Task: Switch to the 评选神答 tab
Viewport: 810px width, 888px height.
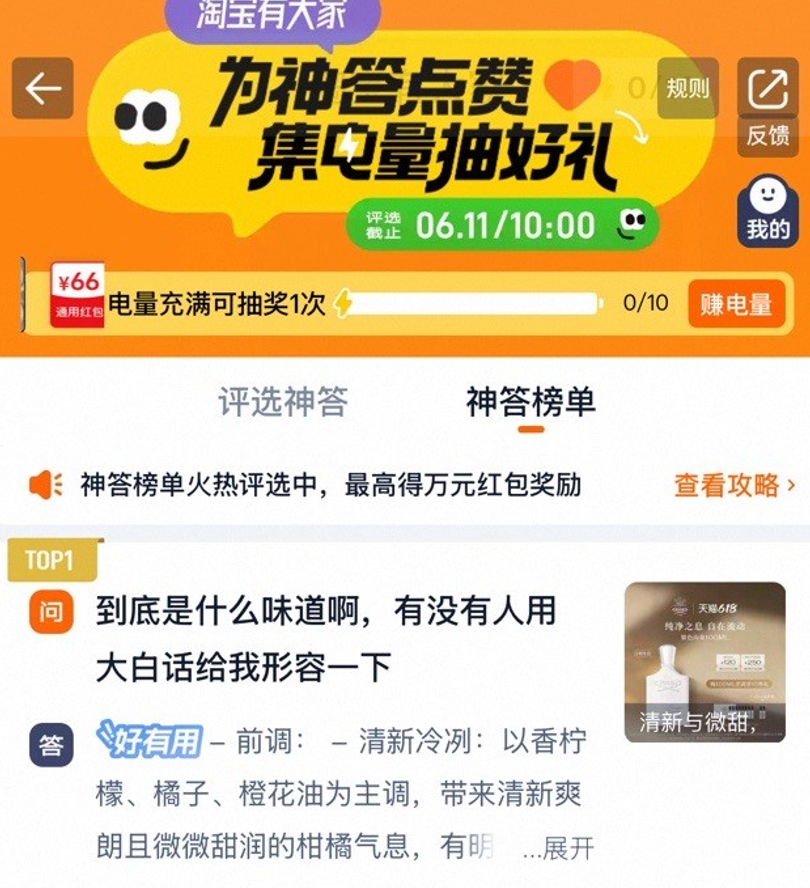Action: [x=283, y=402]
